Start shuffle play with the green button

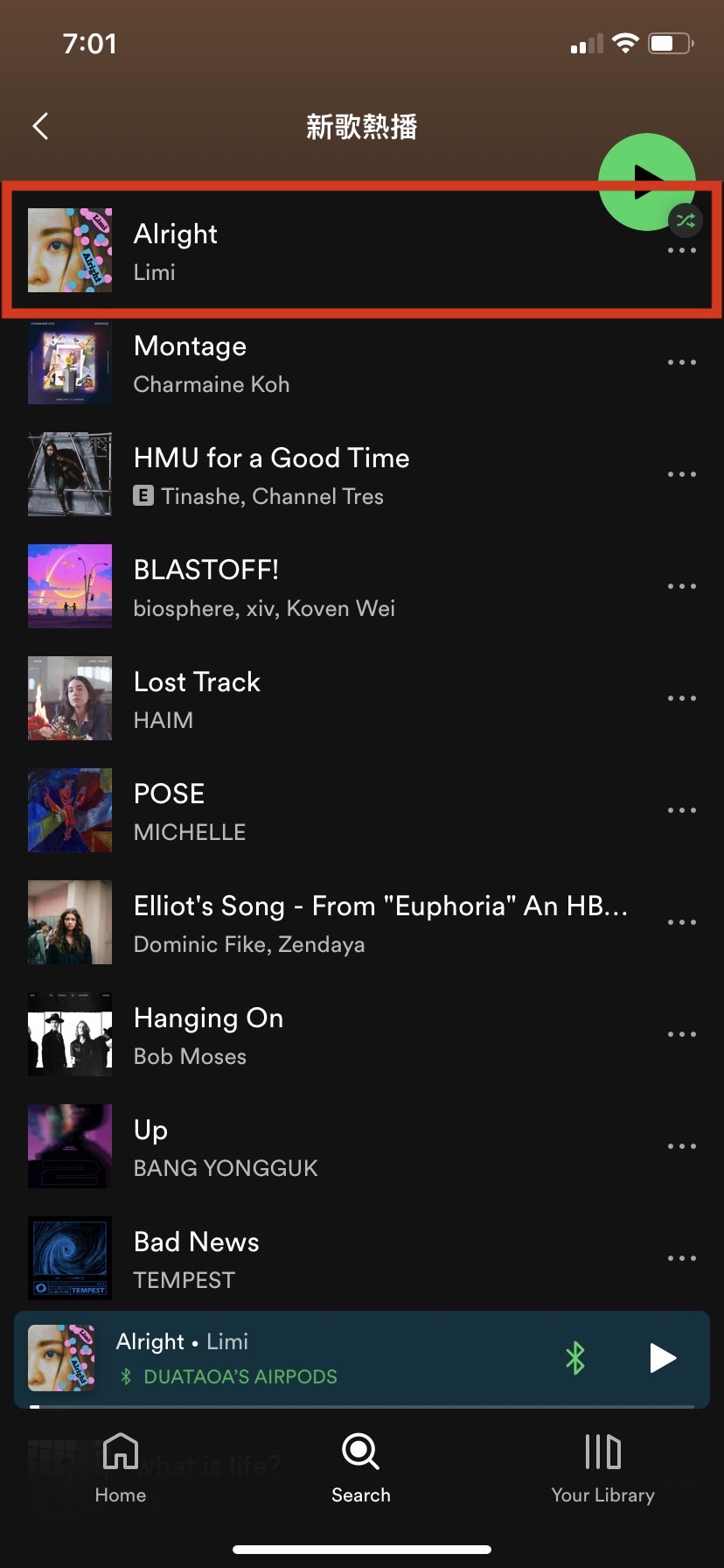[645, 180]
